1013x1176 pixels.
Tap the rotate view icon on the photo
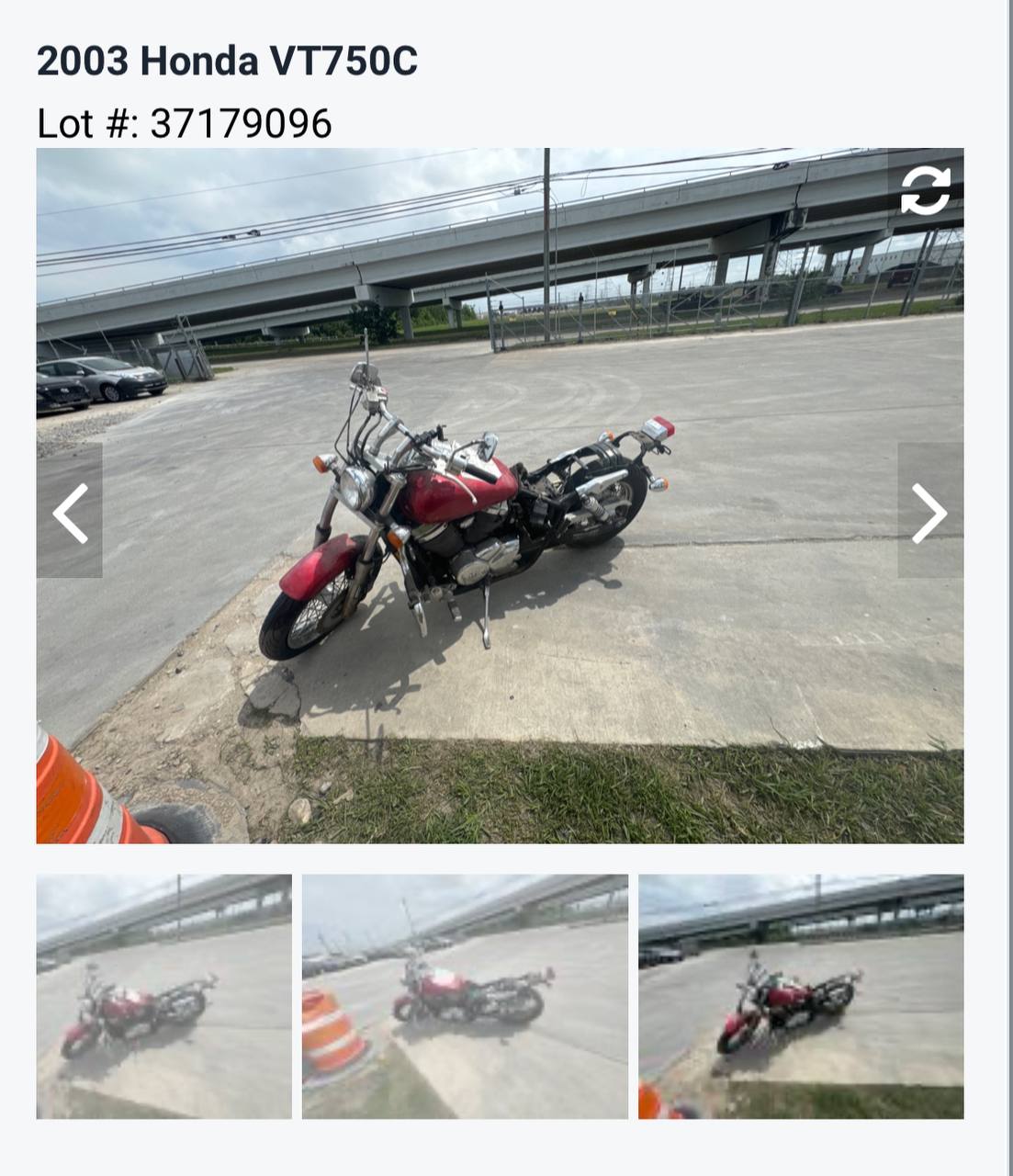click(925, 190)
